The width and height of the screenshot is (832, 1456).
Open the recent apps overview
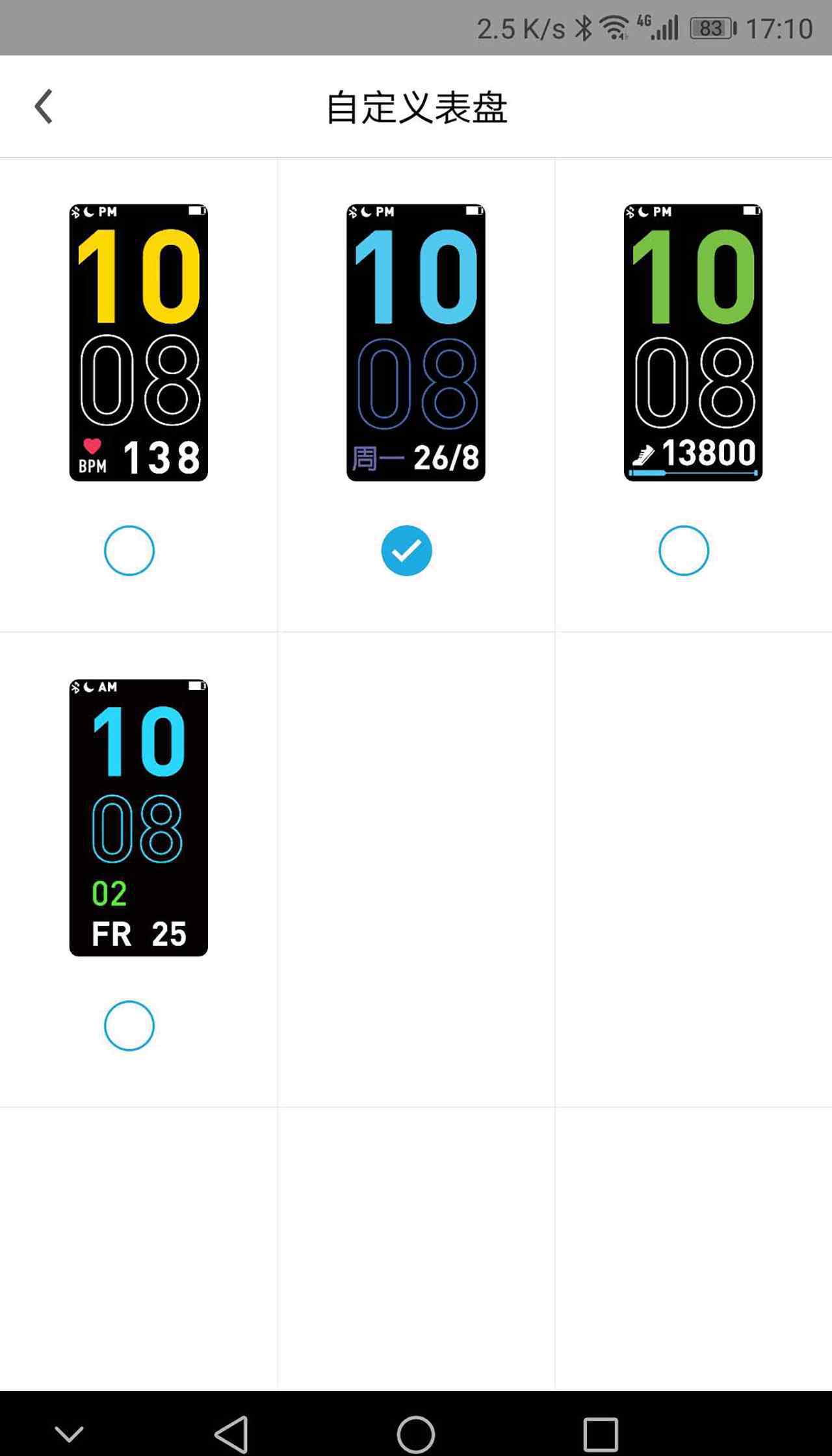pos(601,1434)
